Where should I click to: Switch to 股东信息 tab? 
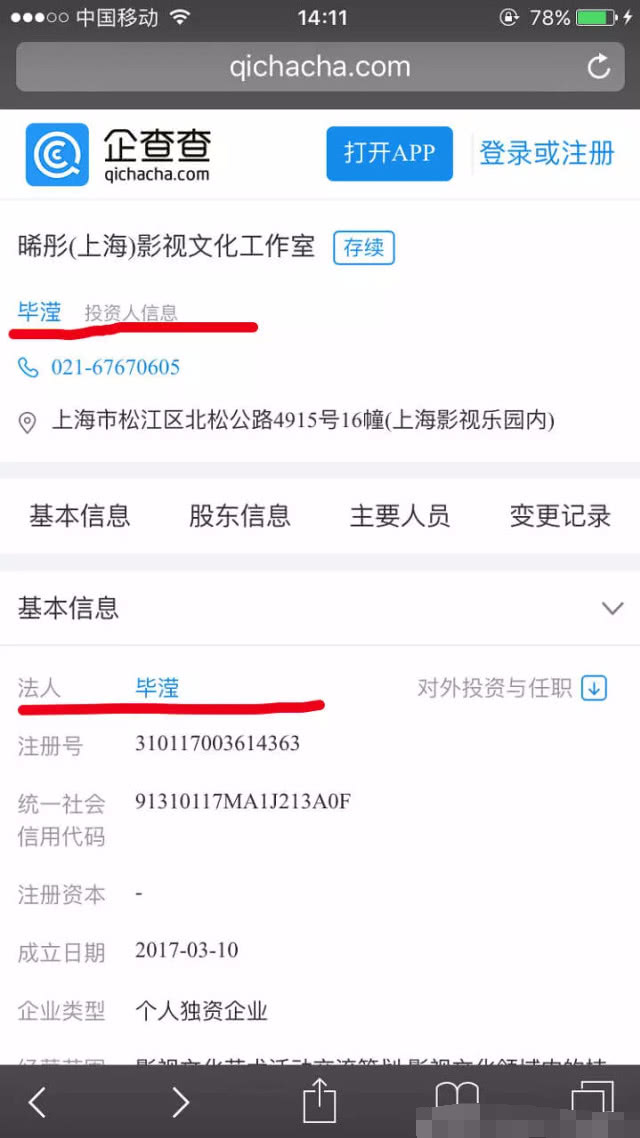pyautogui.click(x=240, y=516)
